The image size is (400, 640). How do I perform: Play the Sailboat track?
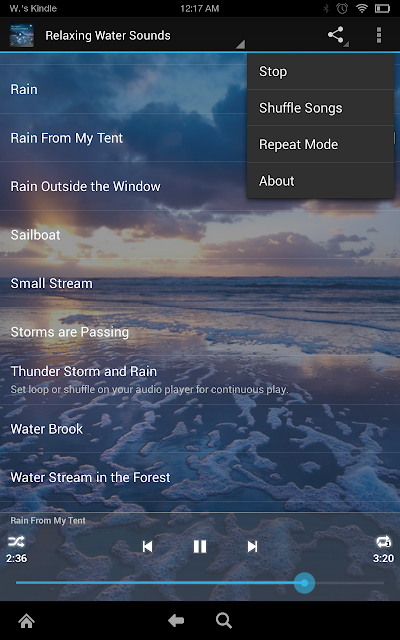200,235
